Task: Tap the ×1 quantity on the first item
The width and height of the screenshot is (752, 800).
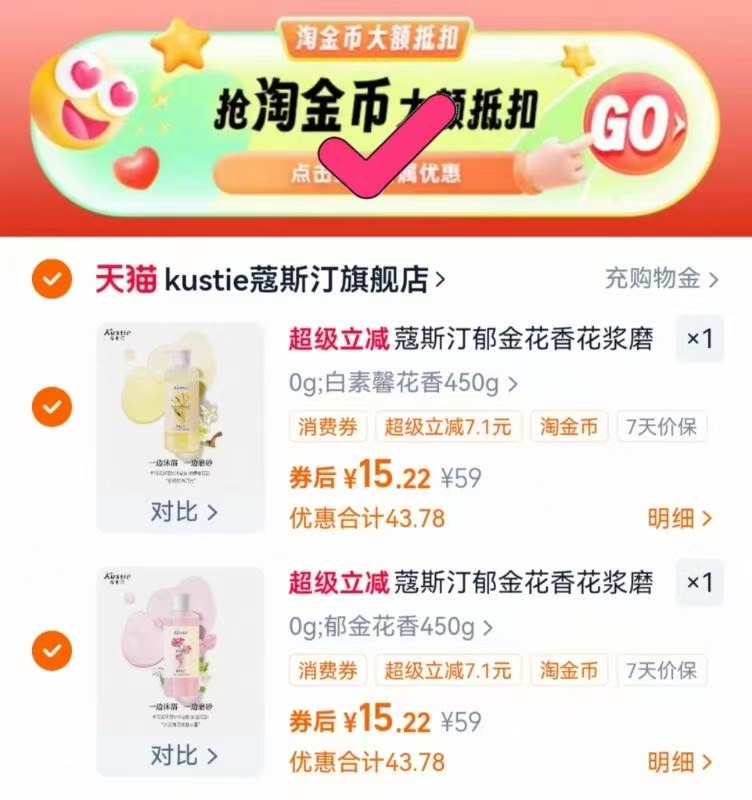Action: (701, 341)
